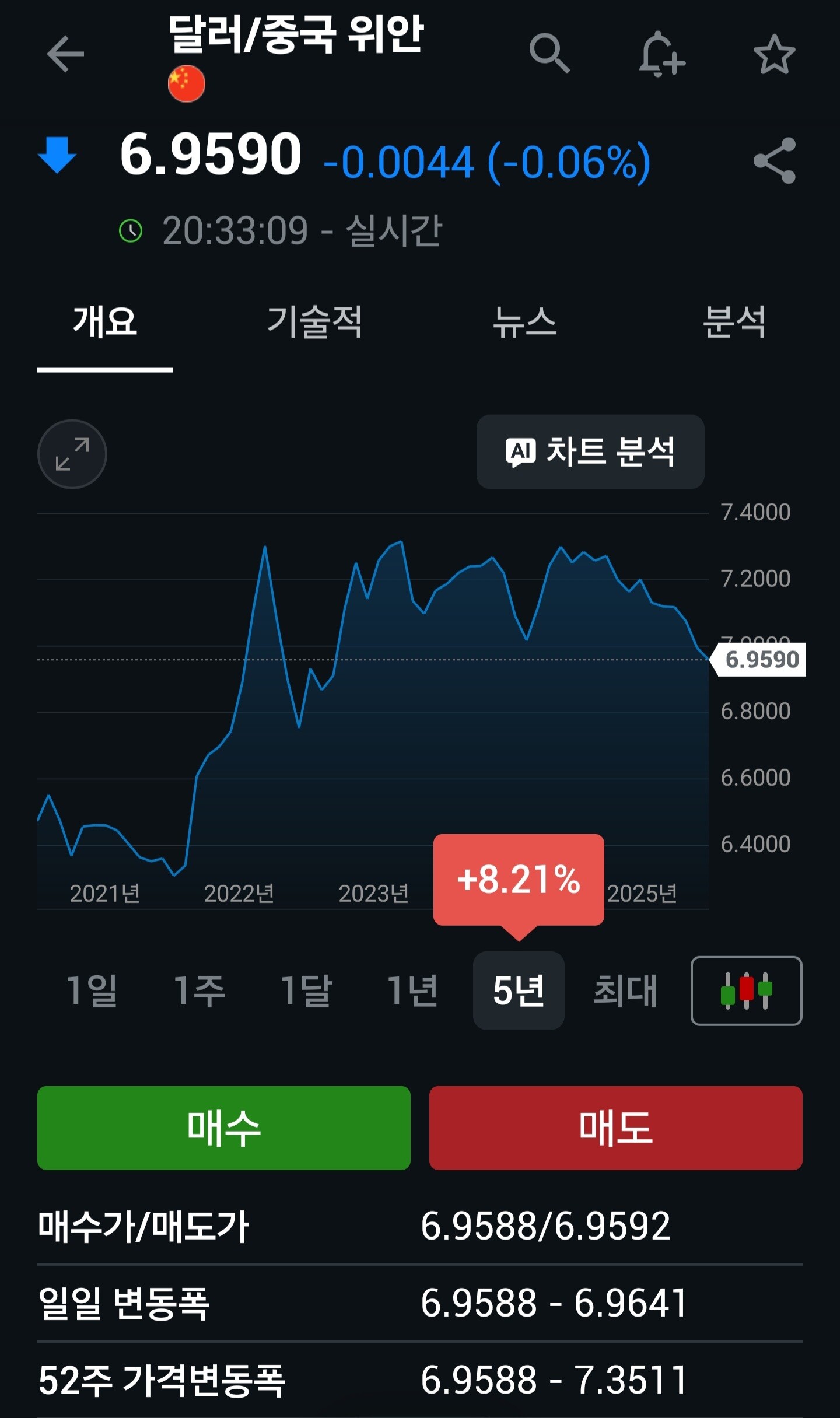Select the 개요 tab
The width and height of the screenshot is (840, 1418).
(105, 322)
